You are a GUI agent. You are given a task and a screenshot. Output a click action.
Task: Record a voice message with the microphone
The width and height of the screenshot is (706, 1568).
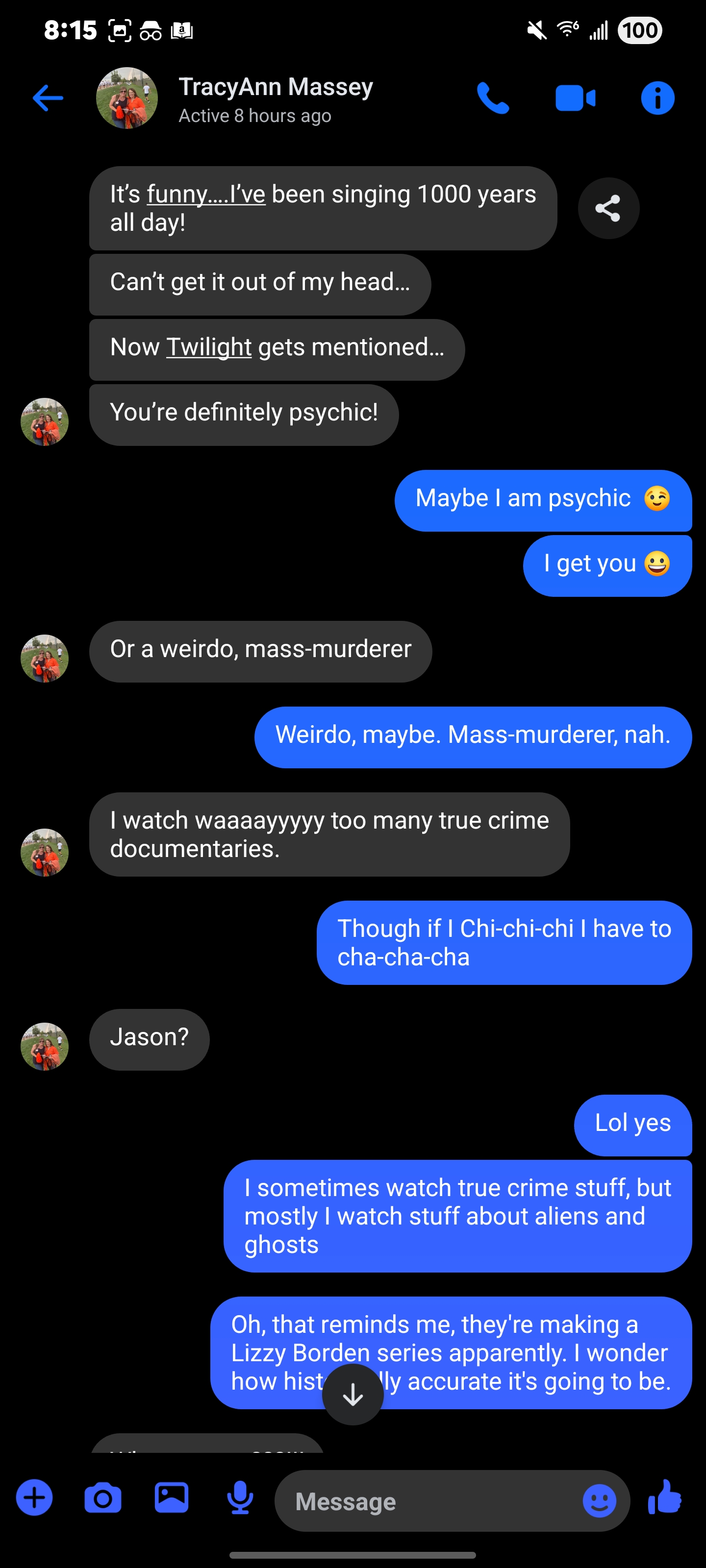(x=240, y=1498)
